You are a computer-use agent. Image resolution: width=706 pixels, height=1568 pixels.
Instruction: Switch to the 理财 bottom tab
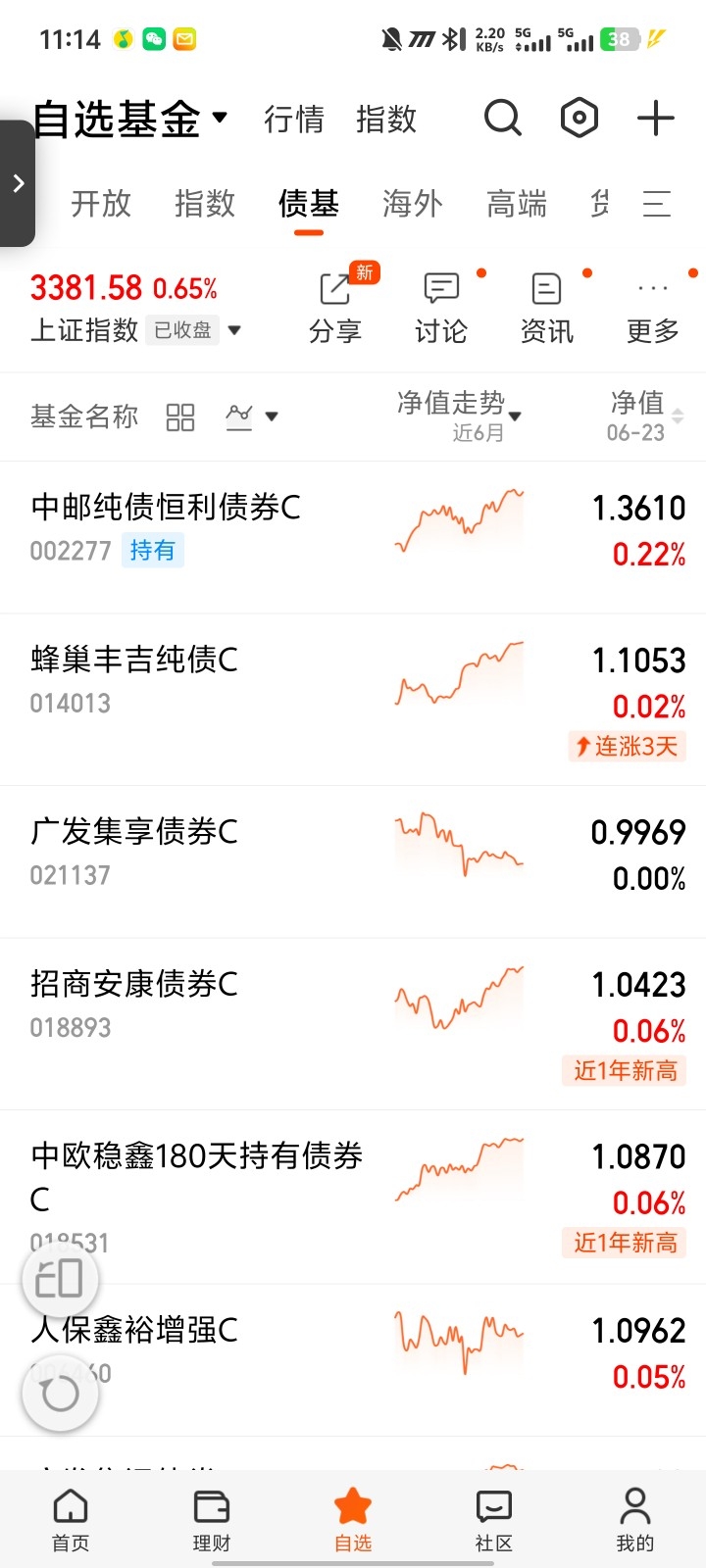point(212,1519)
